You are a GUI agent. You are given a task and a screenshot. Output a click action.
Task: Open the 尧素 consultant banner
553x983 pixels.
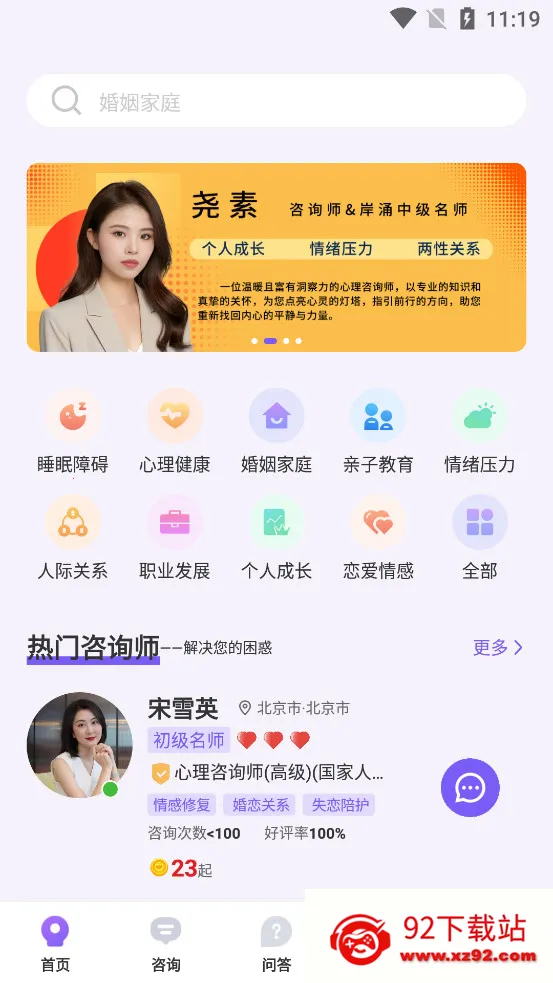tap(276, 257)
